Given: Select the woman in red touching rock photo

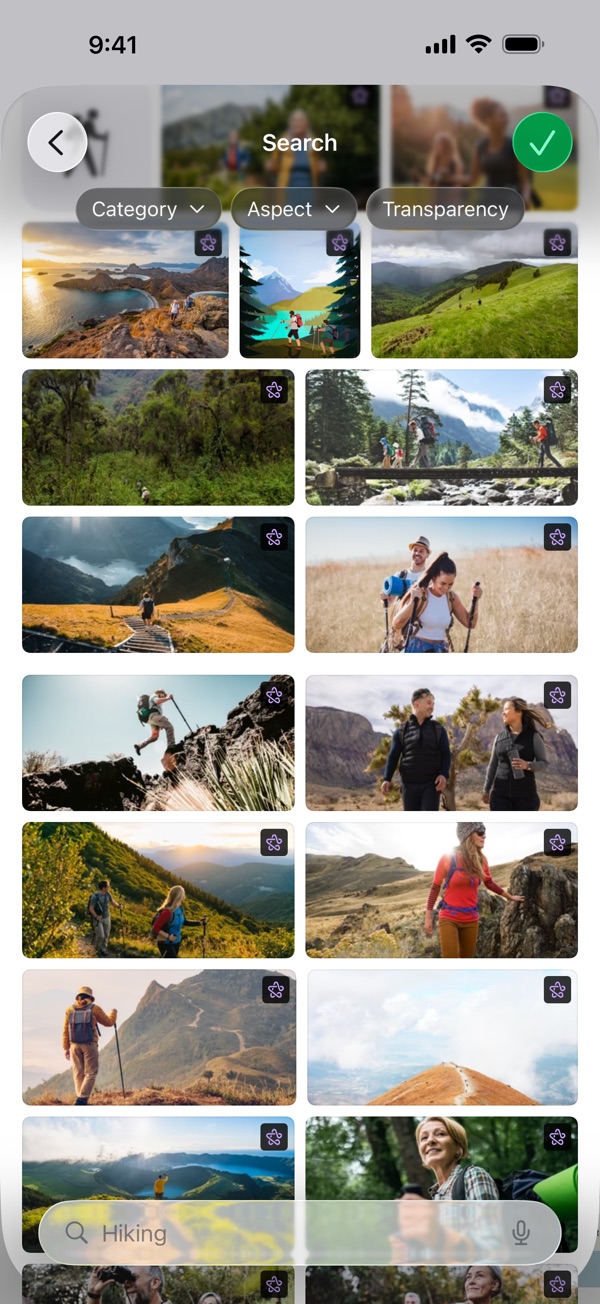Looking at the screenshot, I should coord(442,890).
